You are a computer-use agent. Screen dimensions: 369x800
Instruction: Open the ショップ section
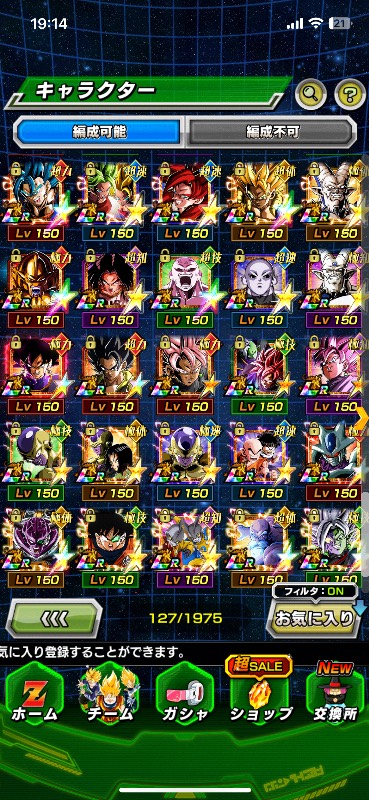click(x=261, y=696)
